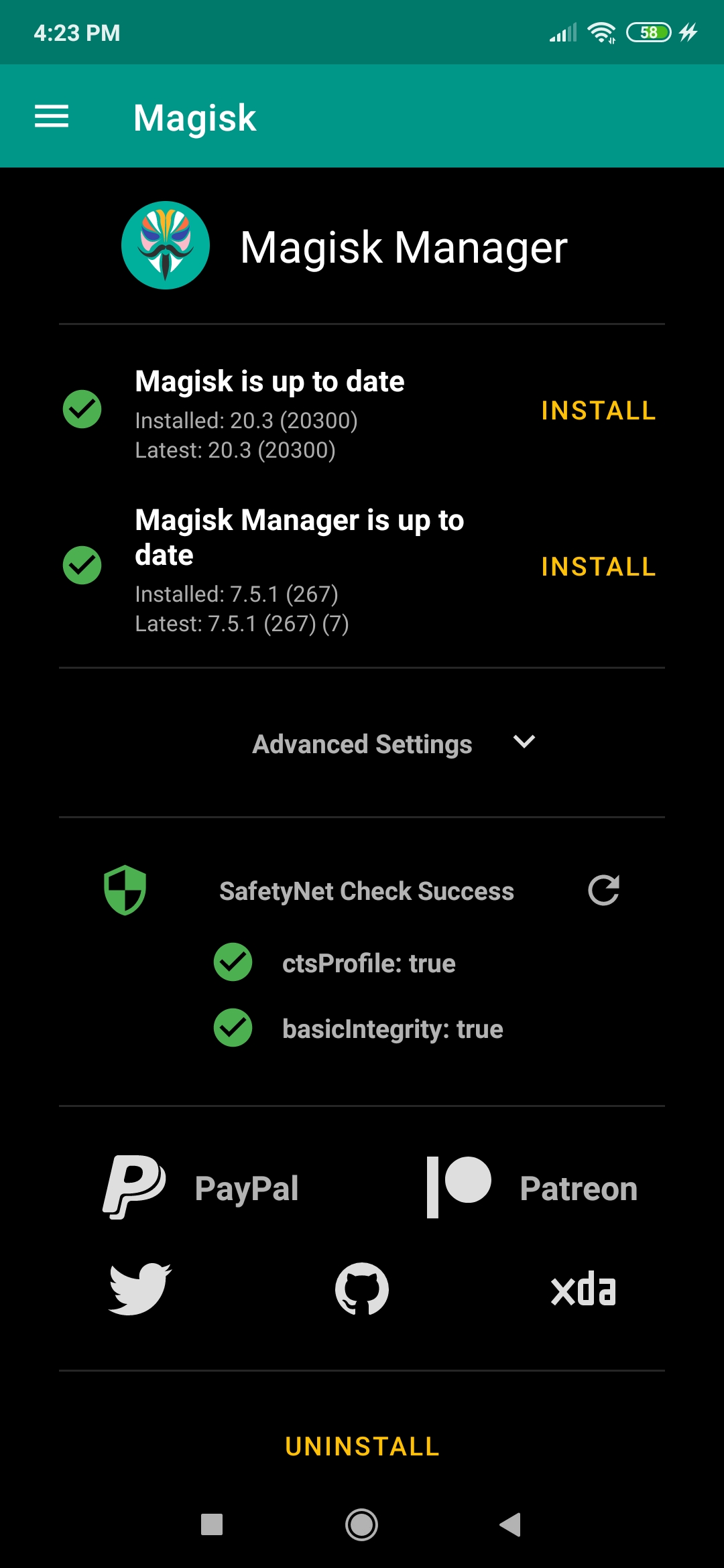Refresh the SafetyNet check
724x1568 pixels.
point(603,890)
